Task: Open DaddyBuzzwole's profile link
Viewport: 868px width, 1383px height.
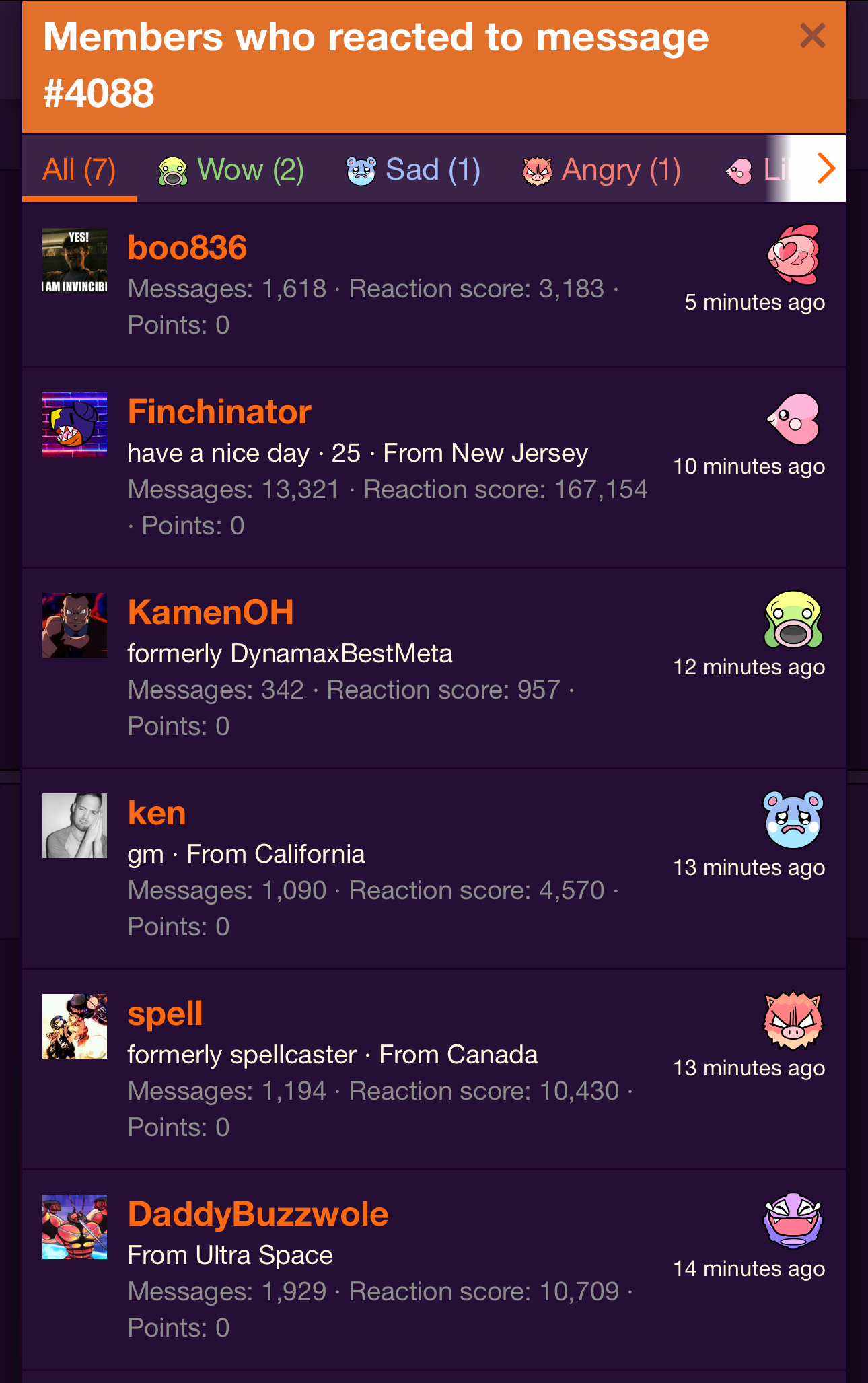Action: pyautogui.click(x=258, y=1214)
